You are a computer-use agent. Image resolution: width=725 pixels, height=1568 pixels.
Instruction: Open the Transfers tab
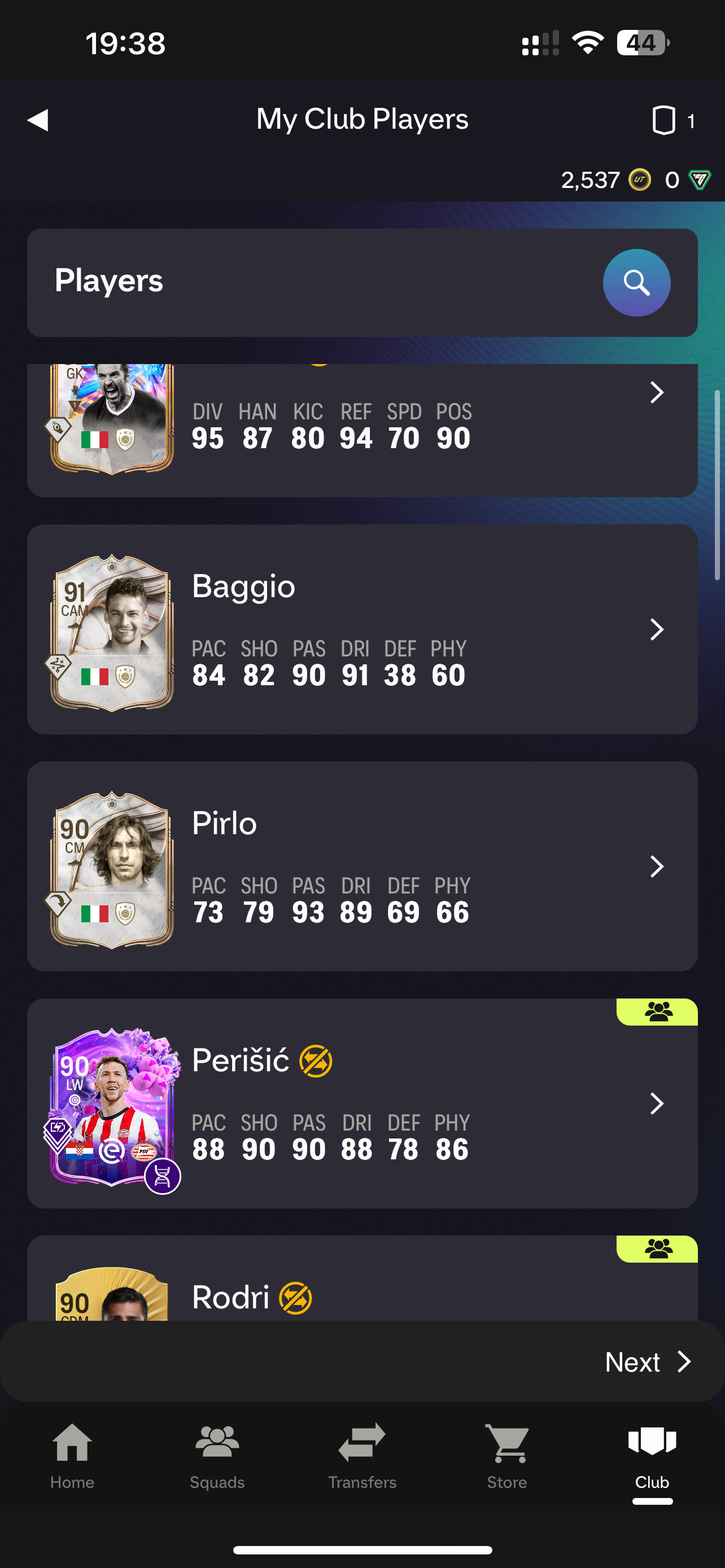tap(362, 1457)
